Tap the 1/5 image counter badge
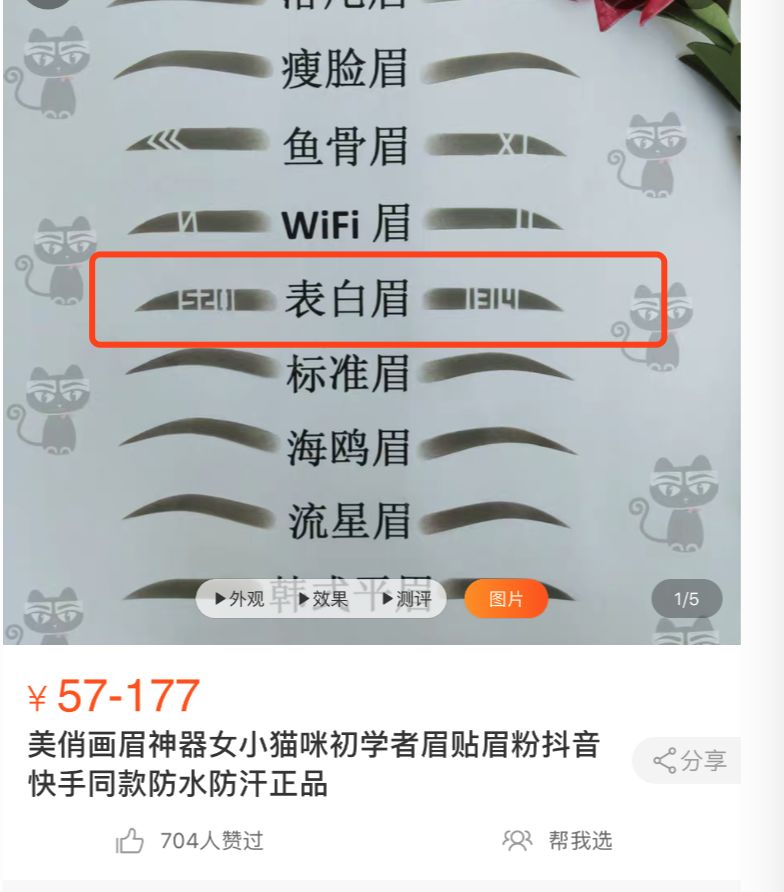This screenshot has width=784, height=892. pyautogui.click(x=686, y=598)
